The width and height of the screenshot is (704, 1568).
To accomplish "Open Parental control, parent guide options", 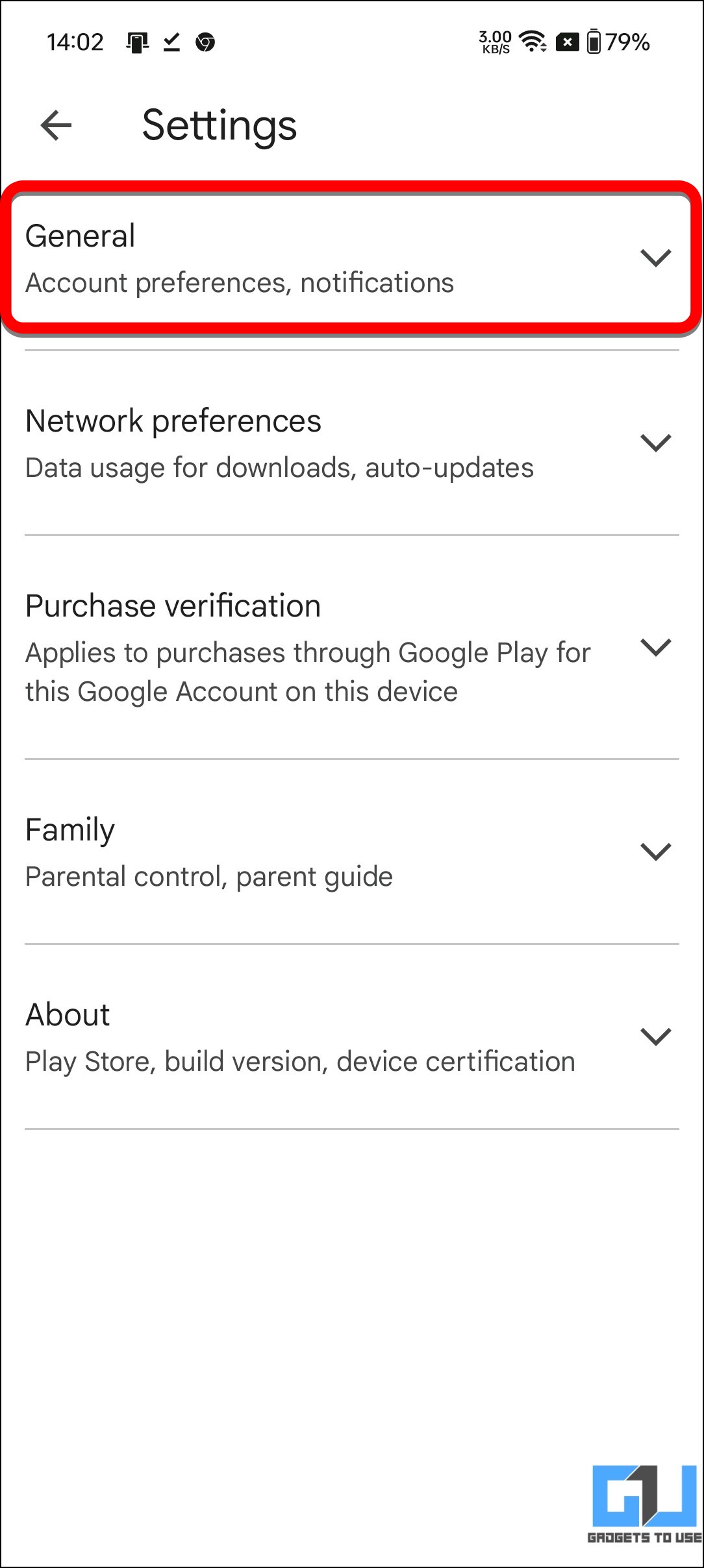I will 208,876.
